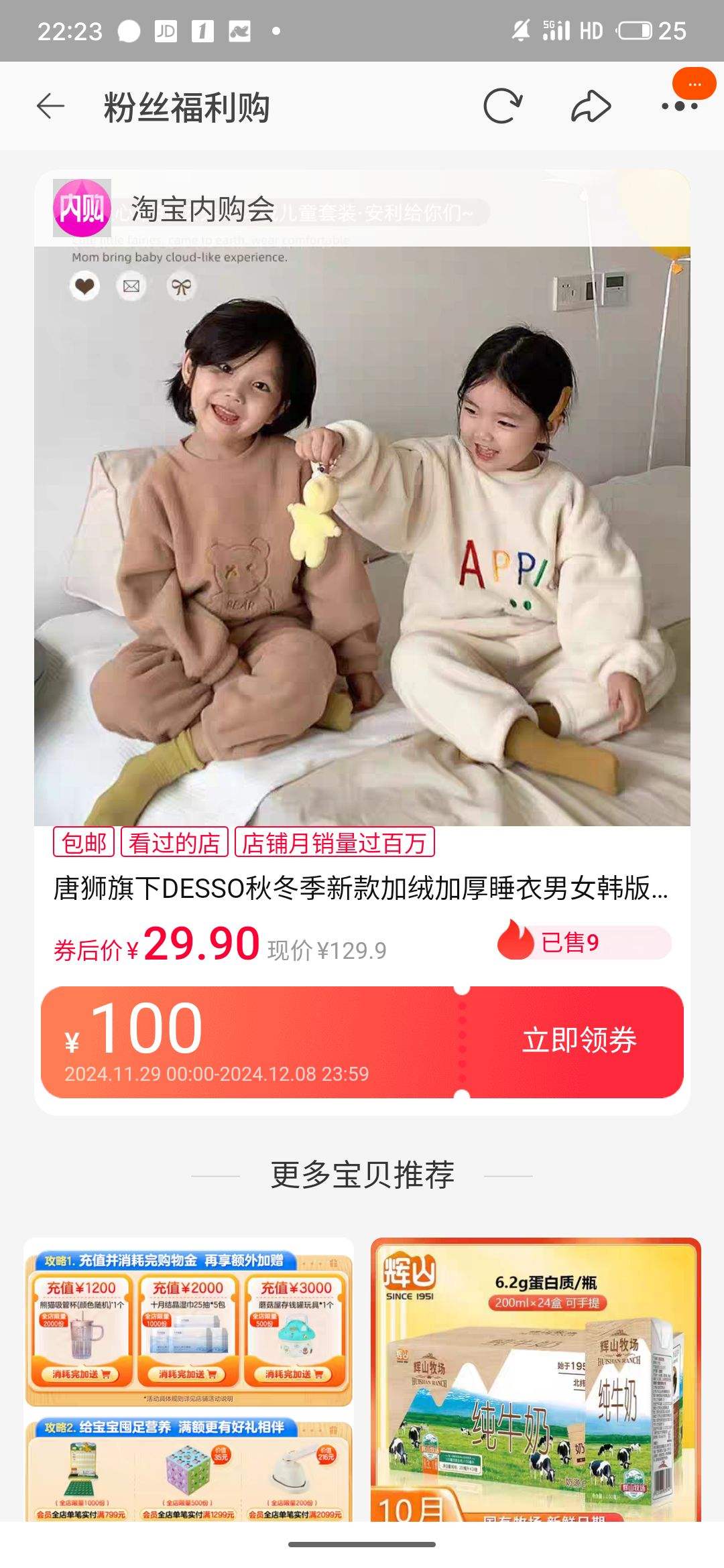This screenshot has width=724, height=1568.
Task: Refresh the page
Action: point(502,106)
